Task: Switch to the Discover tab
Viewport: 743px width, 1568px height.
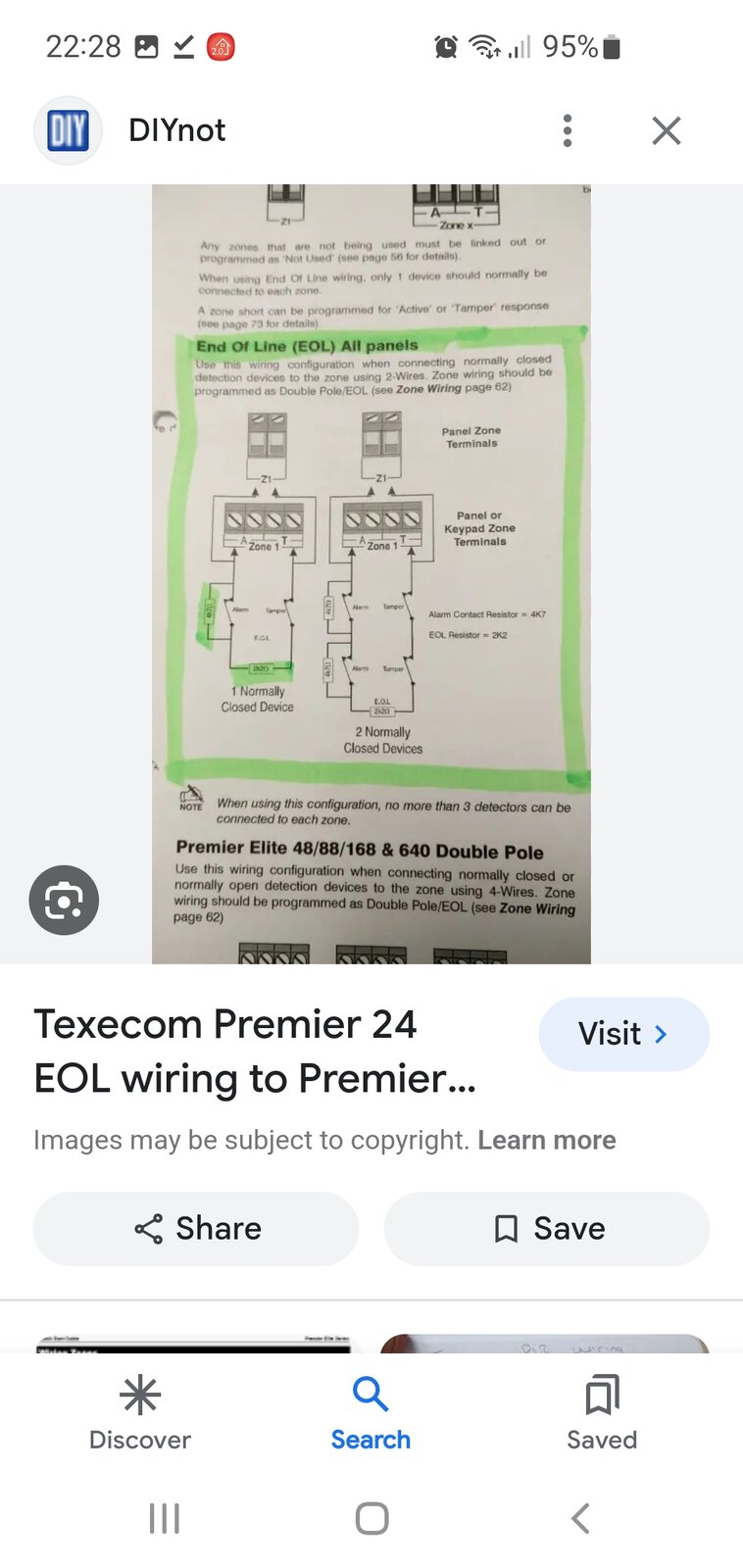Action: (139, 1411)
